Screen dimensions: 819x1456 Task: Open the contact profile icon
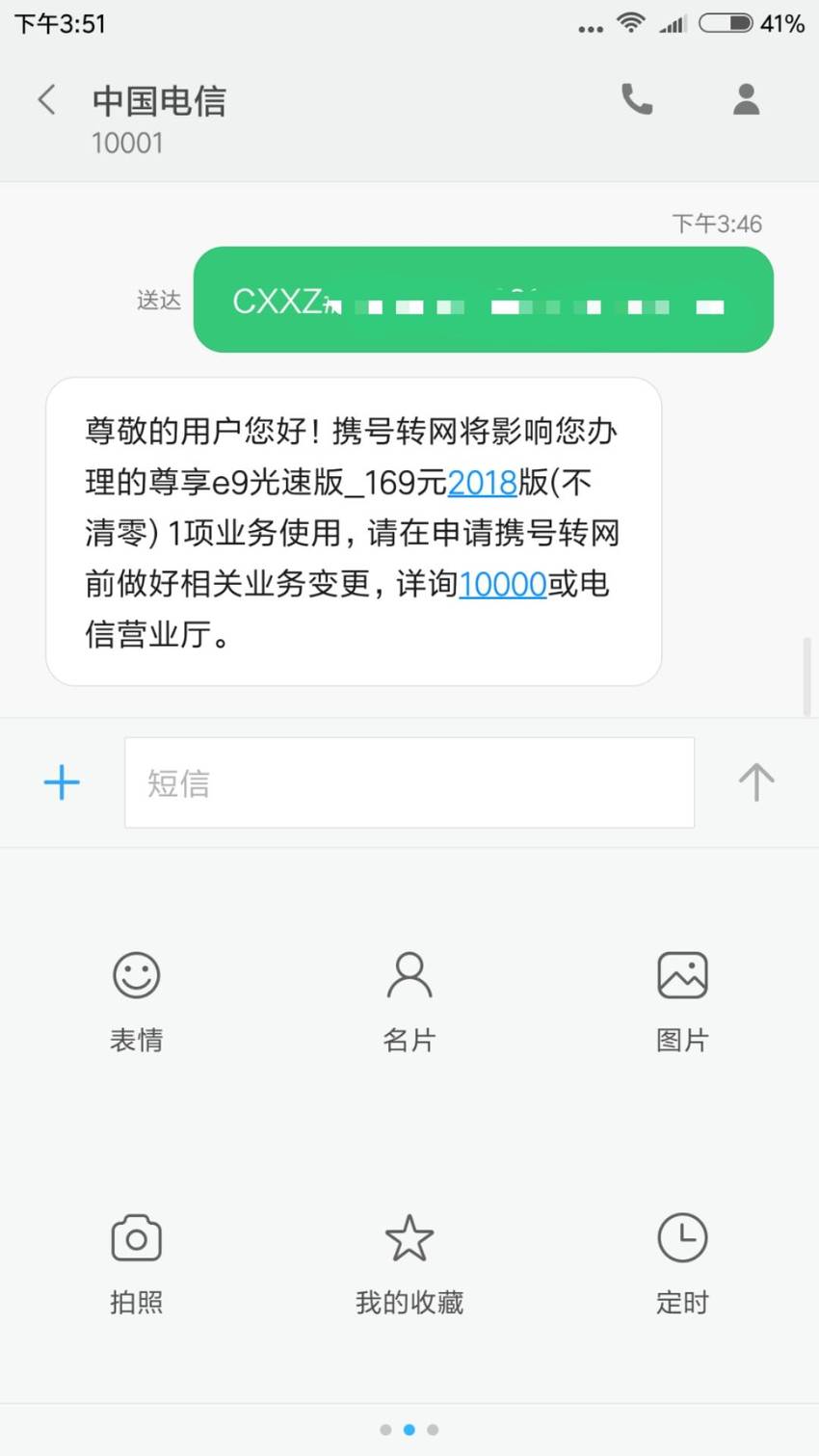click(746, 99)
